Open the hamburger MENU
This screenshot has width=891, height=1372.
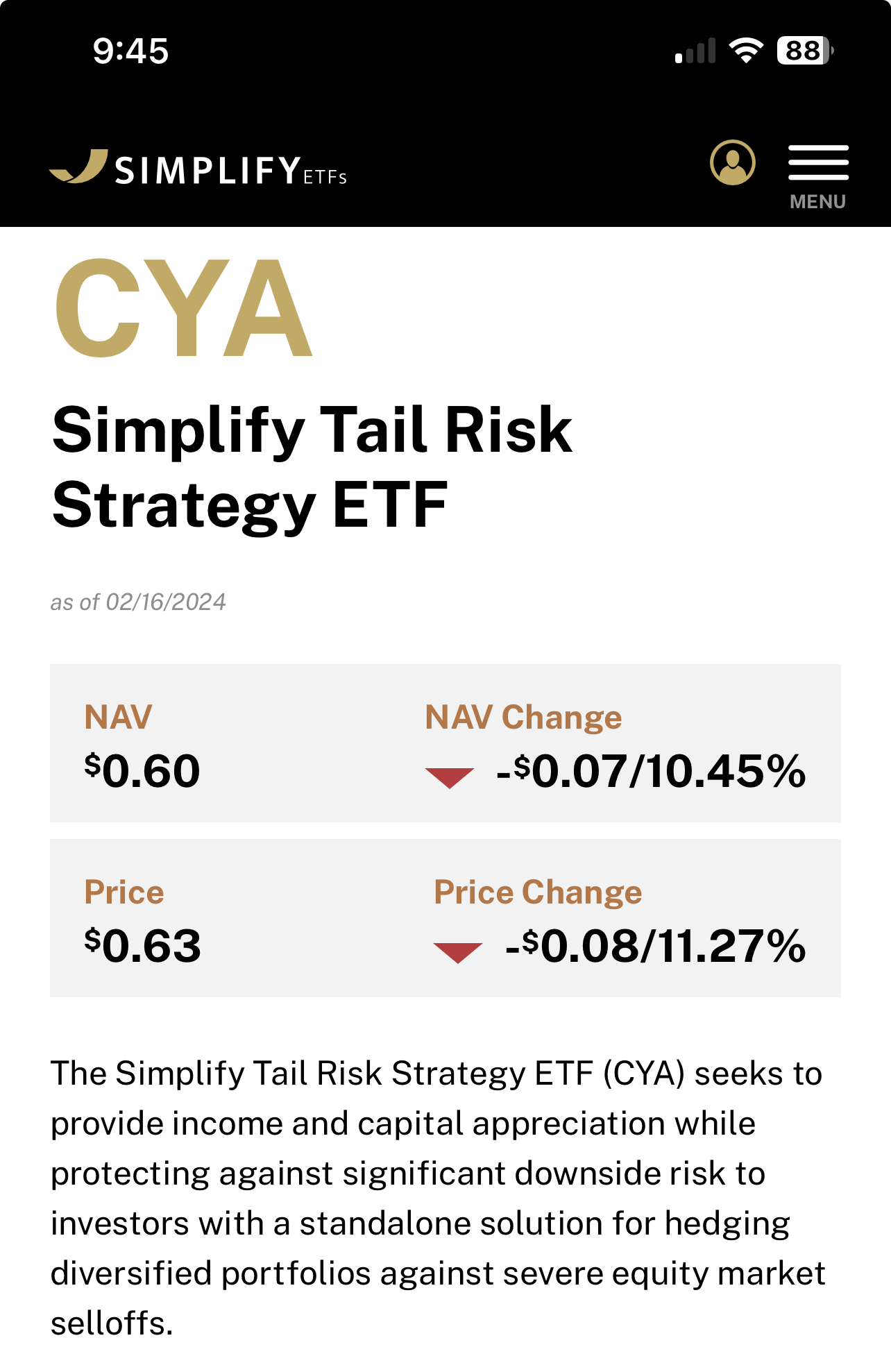point(818,174)
